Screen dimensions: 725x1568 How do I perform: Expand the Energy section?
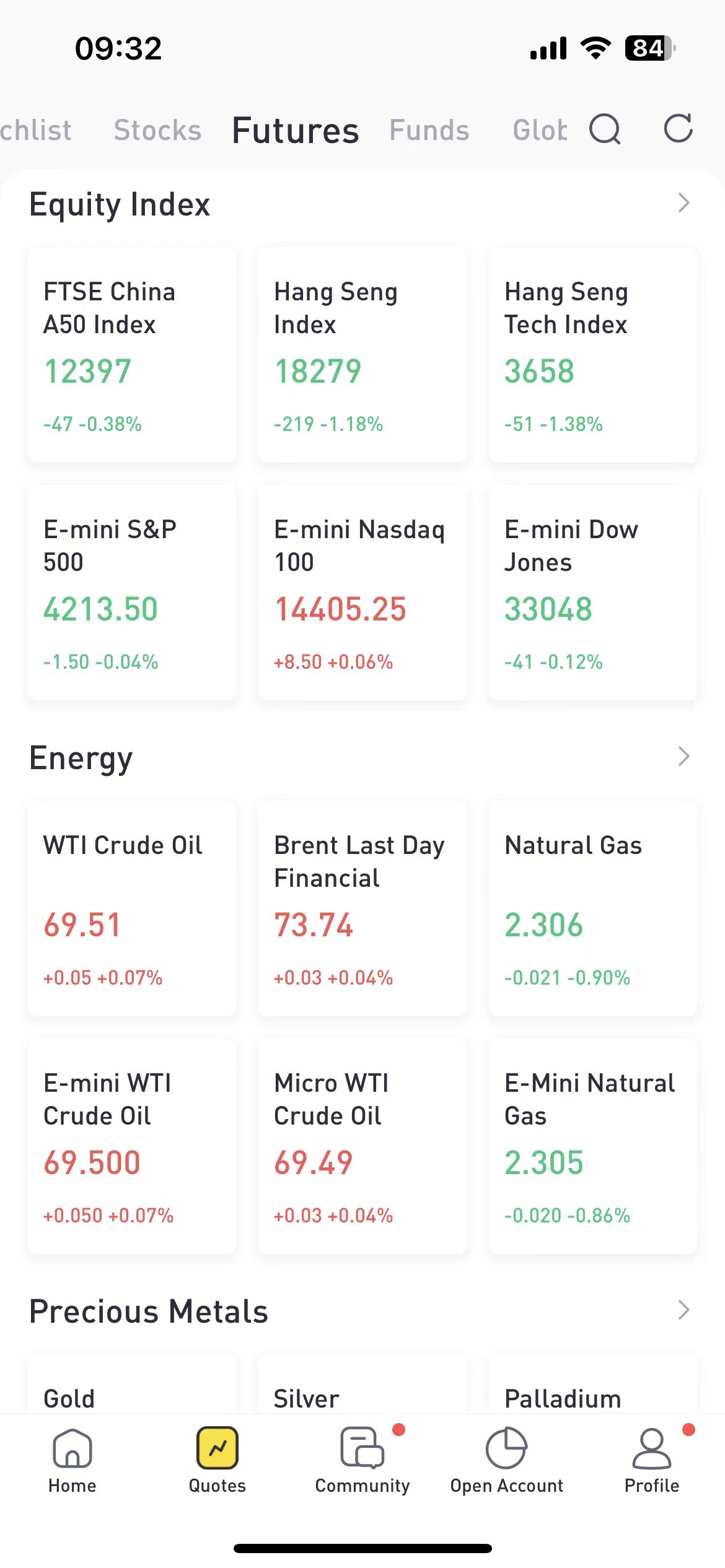click(683, 757)
